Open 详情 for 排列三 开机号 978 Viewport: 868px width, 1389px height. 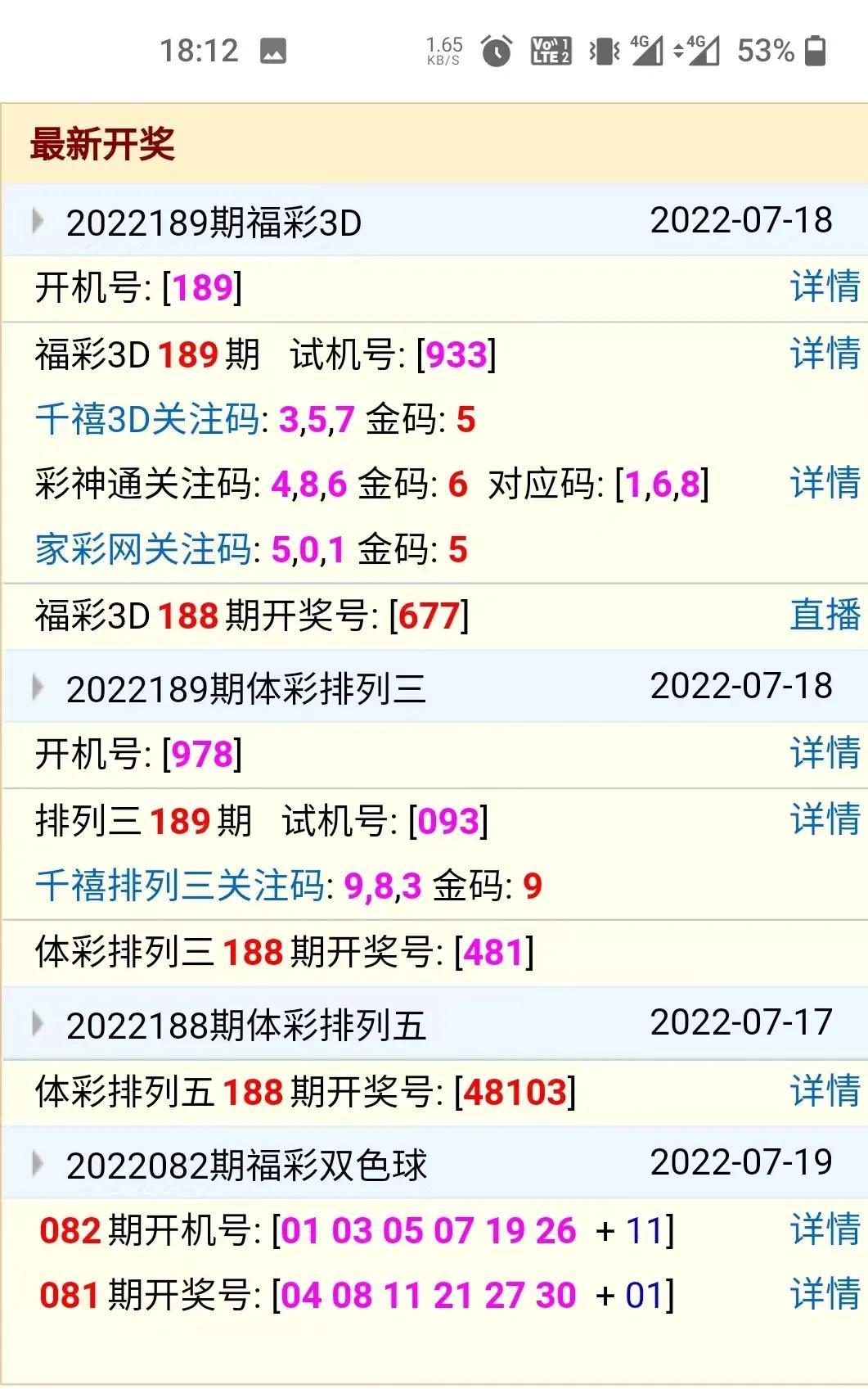tap(824, 754)
